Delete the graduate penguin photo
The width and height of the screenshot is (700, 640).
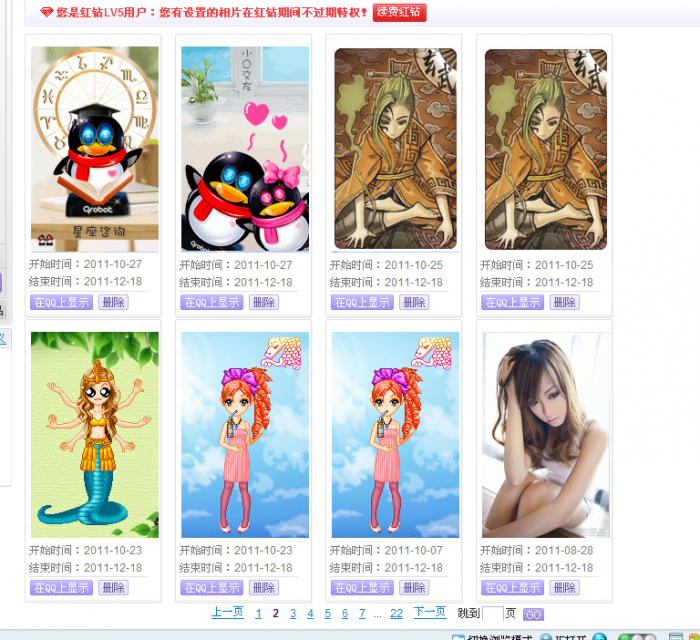(113, 302)
